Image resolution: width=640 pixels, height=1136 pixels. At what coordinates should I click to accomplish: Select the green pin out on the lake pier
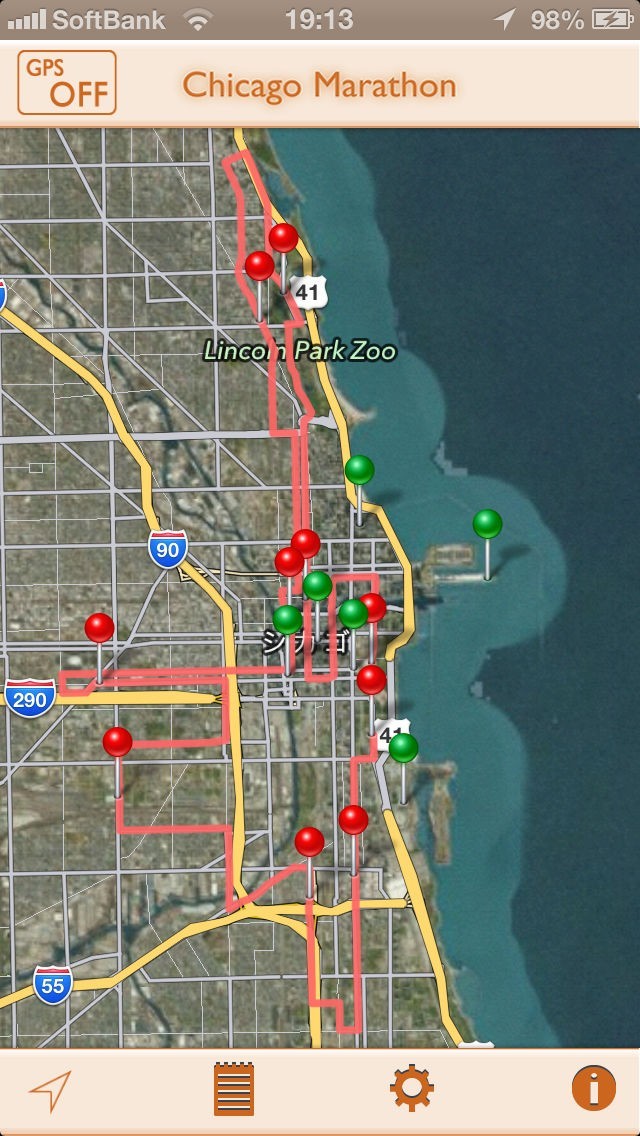pyautogui.click(x=487, y=524)
